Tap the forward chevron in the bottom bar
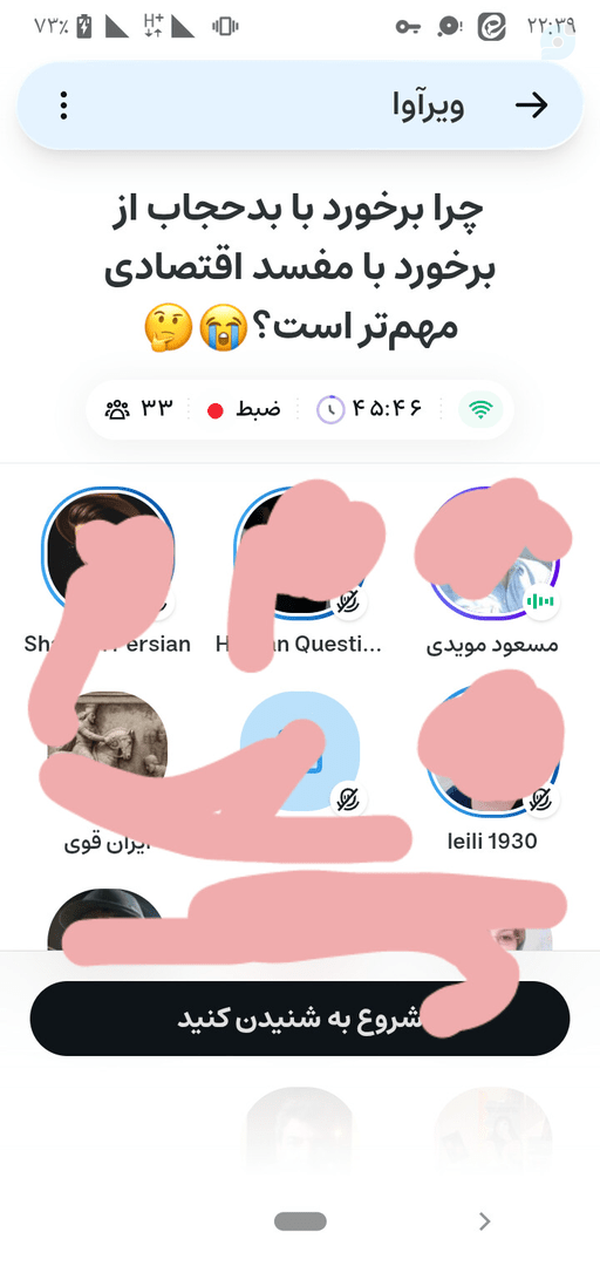The height and width of the screenshot is (1266, 600). tap(485, 1220)
